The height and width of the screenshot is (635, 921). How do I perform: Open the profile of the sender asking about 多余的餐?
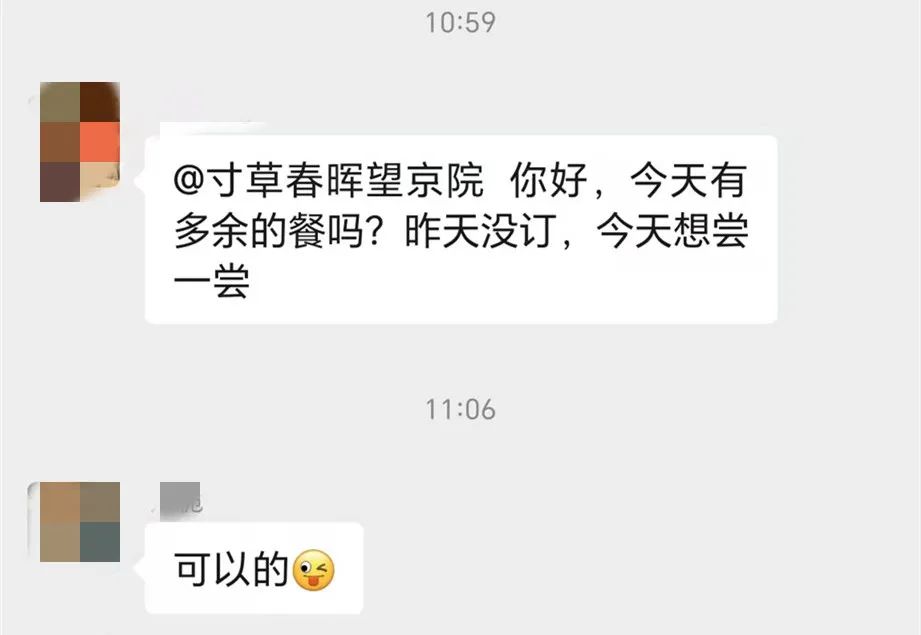(80, 142)
